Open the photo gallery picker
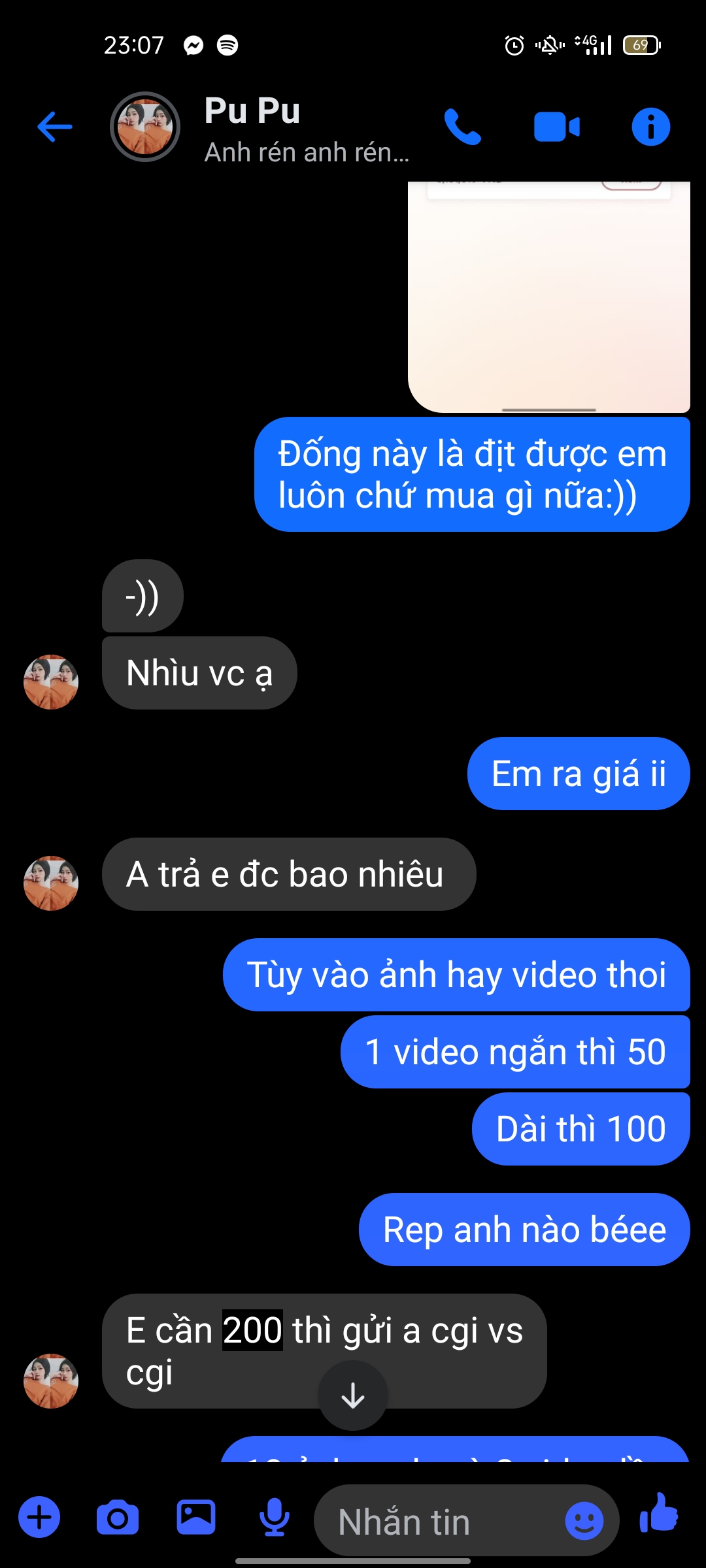The width and height of the screenshot is (706, 1568). click(x=196, y=1517)
